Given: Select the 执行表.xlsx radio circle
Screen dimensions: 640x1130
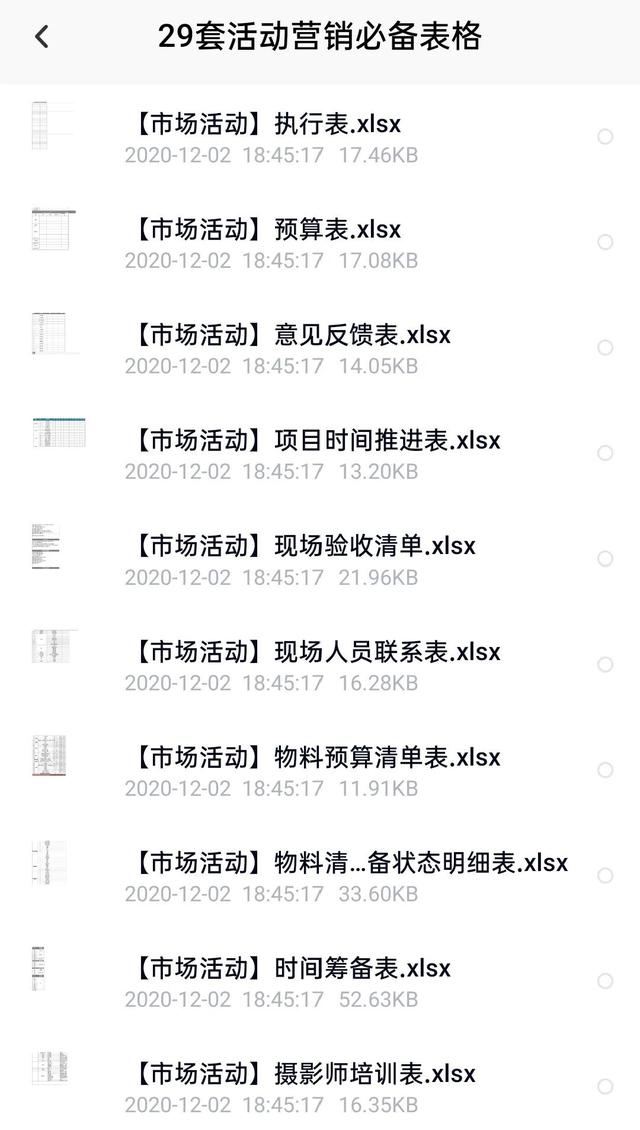Looking at the screenshot, I should pyautogui.click(x=605, y=137).
